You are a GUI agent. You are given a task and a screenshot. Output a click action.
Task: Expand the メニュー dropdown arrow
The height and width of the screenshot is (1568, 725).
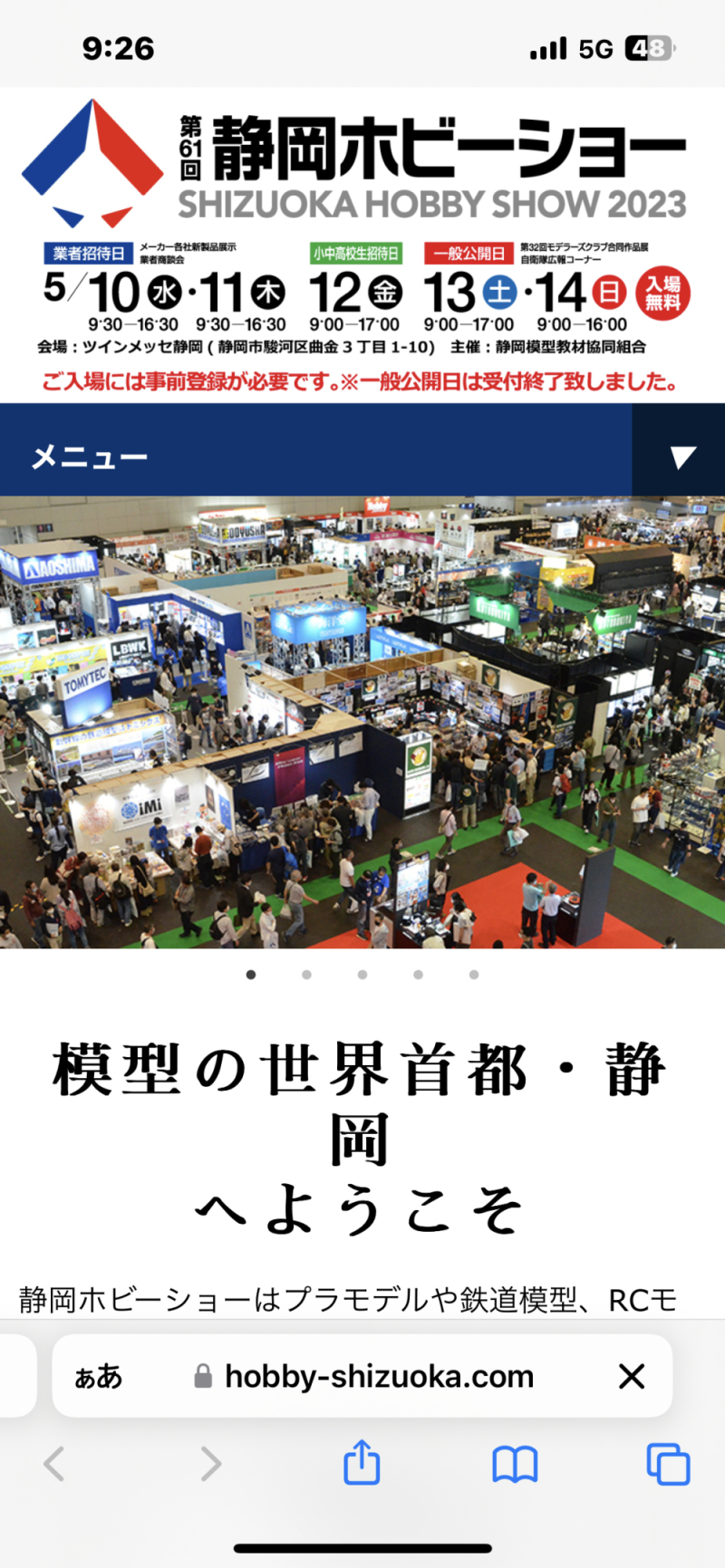(x=681, y=457)
